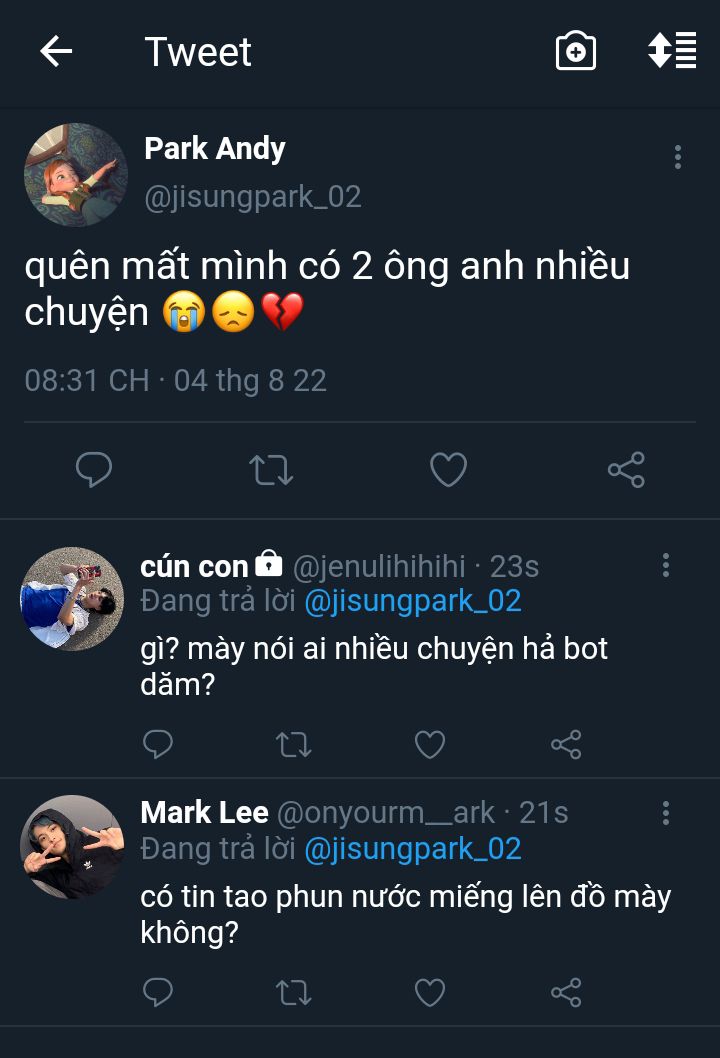Viewport: 720px width, 1058px height.
Task: Retweet Park Andy's tweet
Action: tap(271, 469)
